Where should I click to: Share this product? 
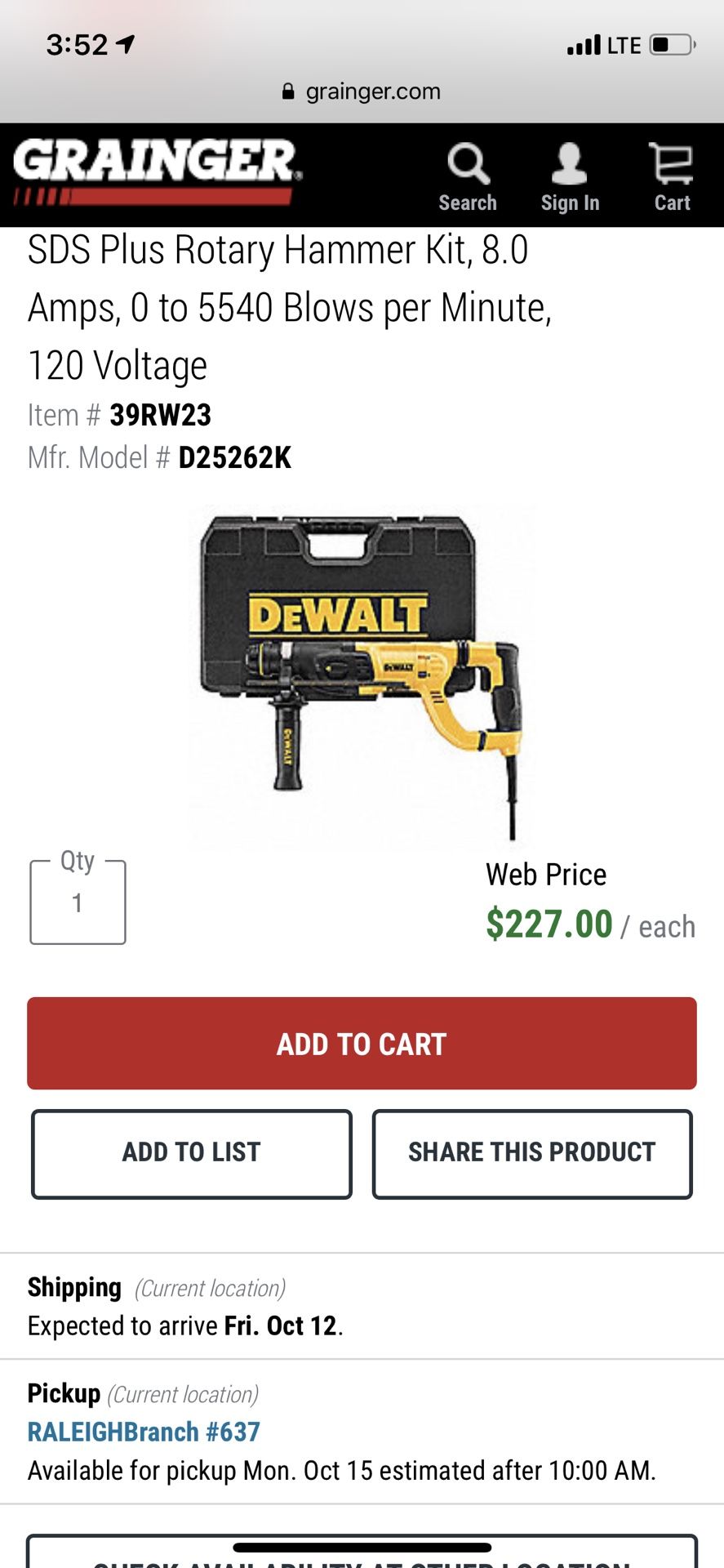(x=532, y=1153)
